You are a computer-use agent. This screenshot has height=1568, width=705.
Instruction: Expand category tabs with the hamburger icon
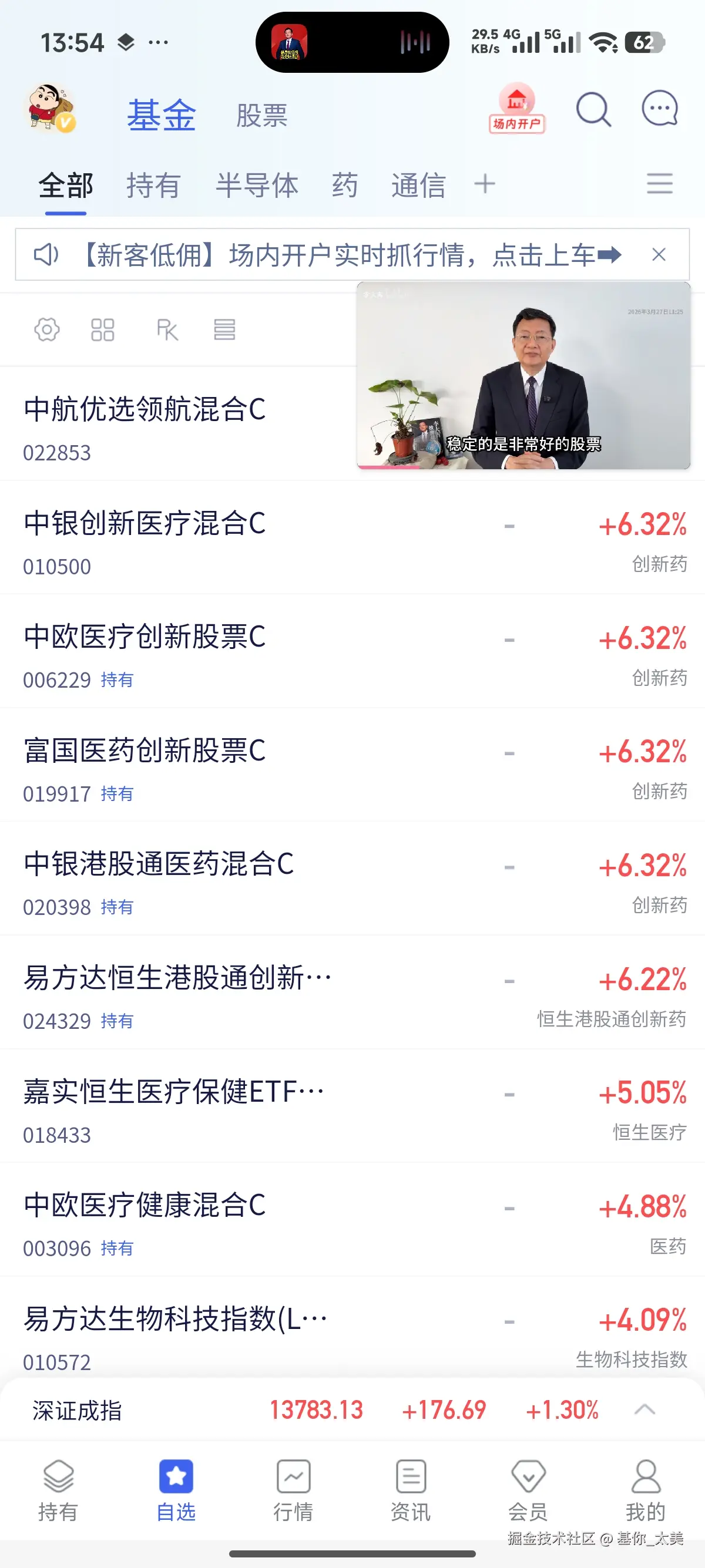pos(660,183)
